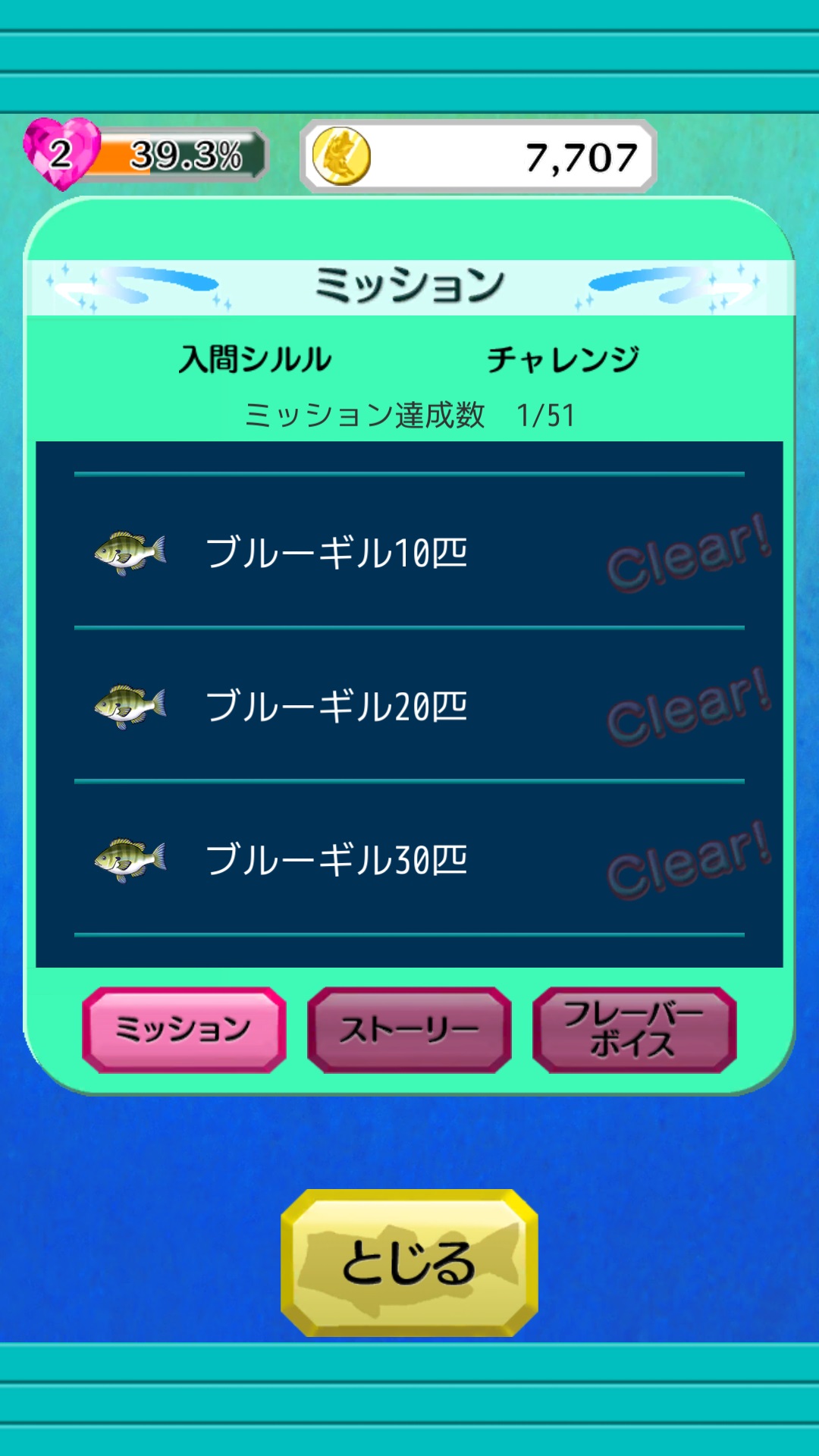Close the panel with とじる
The width and height of the screenshot is (819, 1456).
click(409, 1262)
